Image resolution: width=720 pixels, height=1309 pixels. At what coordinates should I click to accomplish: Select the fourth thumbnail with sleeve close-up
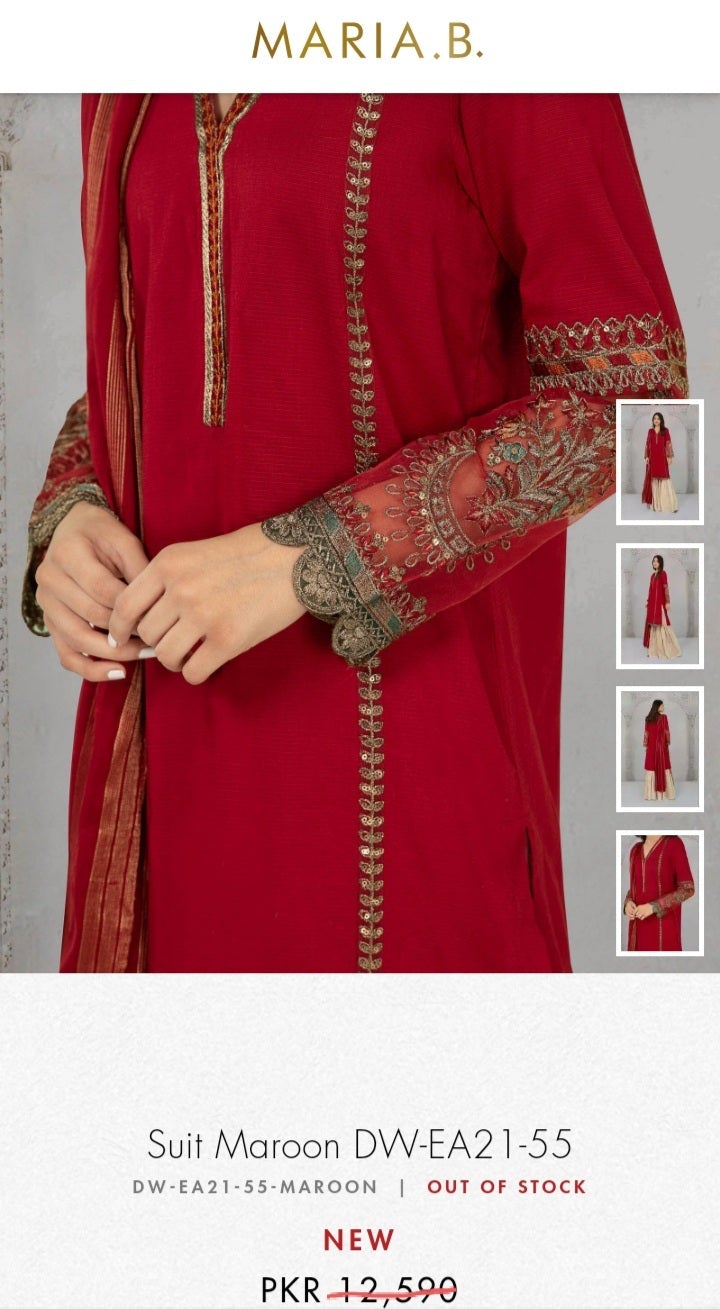660,893
